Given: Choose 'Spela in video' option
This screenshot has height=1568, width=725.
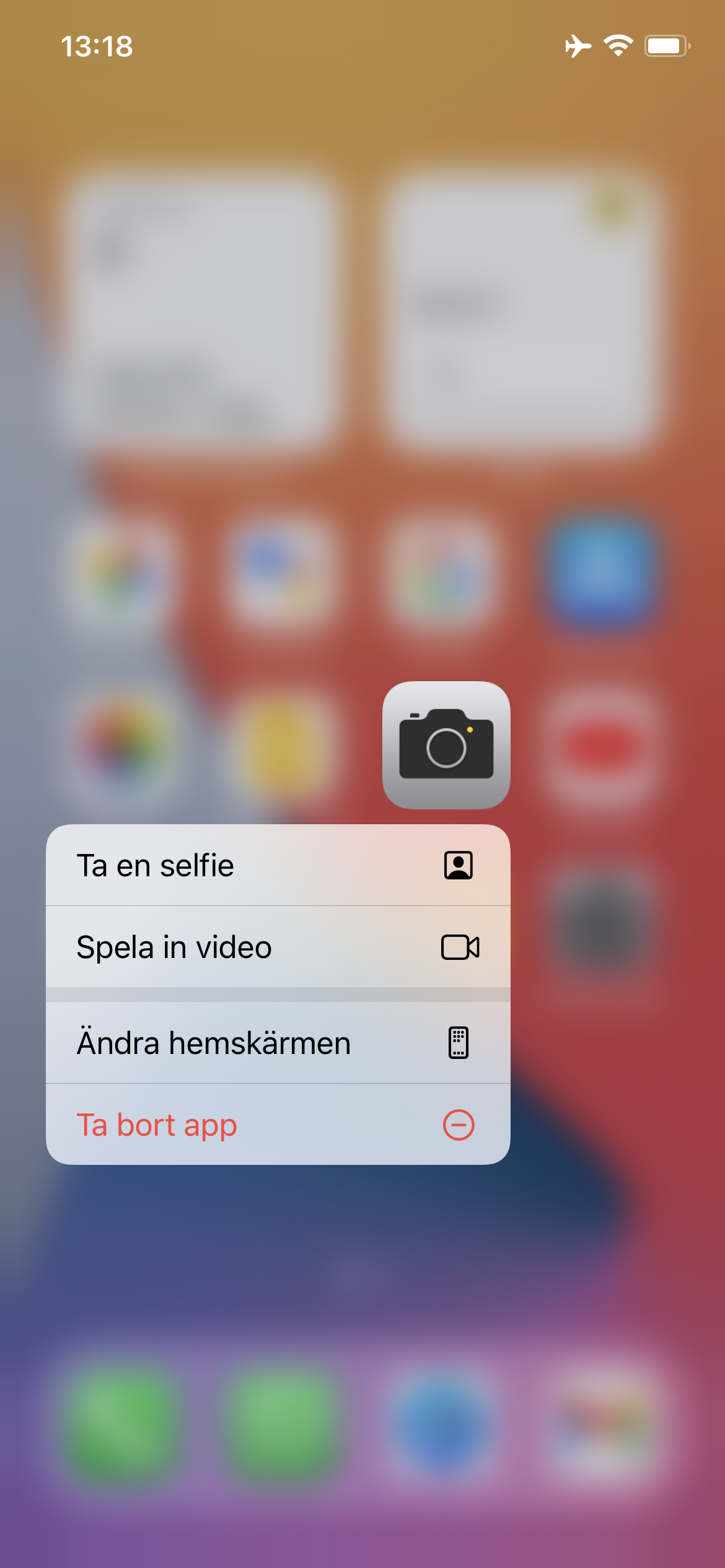Looking at the screenshot, I should tap(278, 947).
